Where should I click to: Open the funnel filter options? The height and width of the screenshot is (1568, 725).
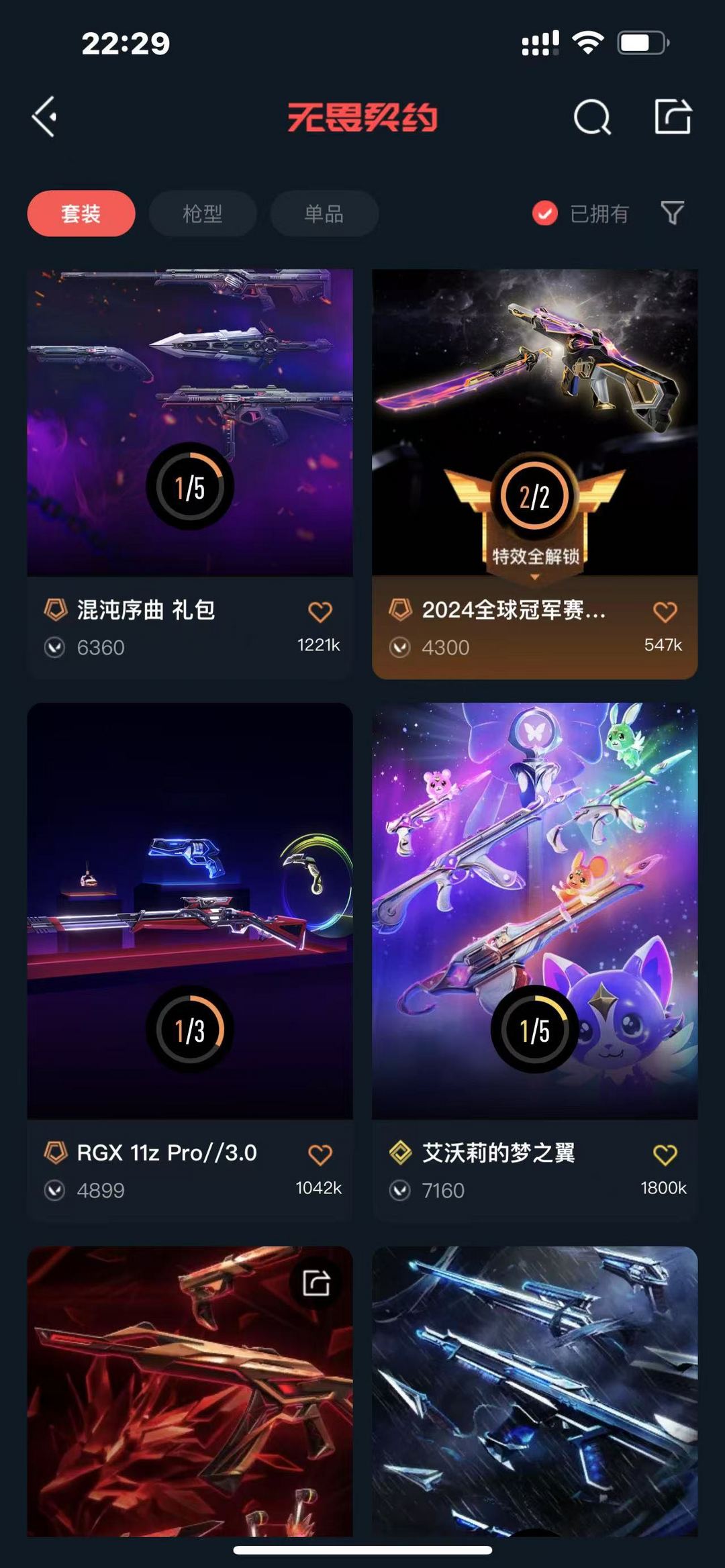(x=673, y=213)
